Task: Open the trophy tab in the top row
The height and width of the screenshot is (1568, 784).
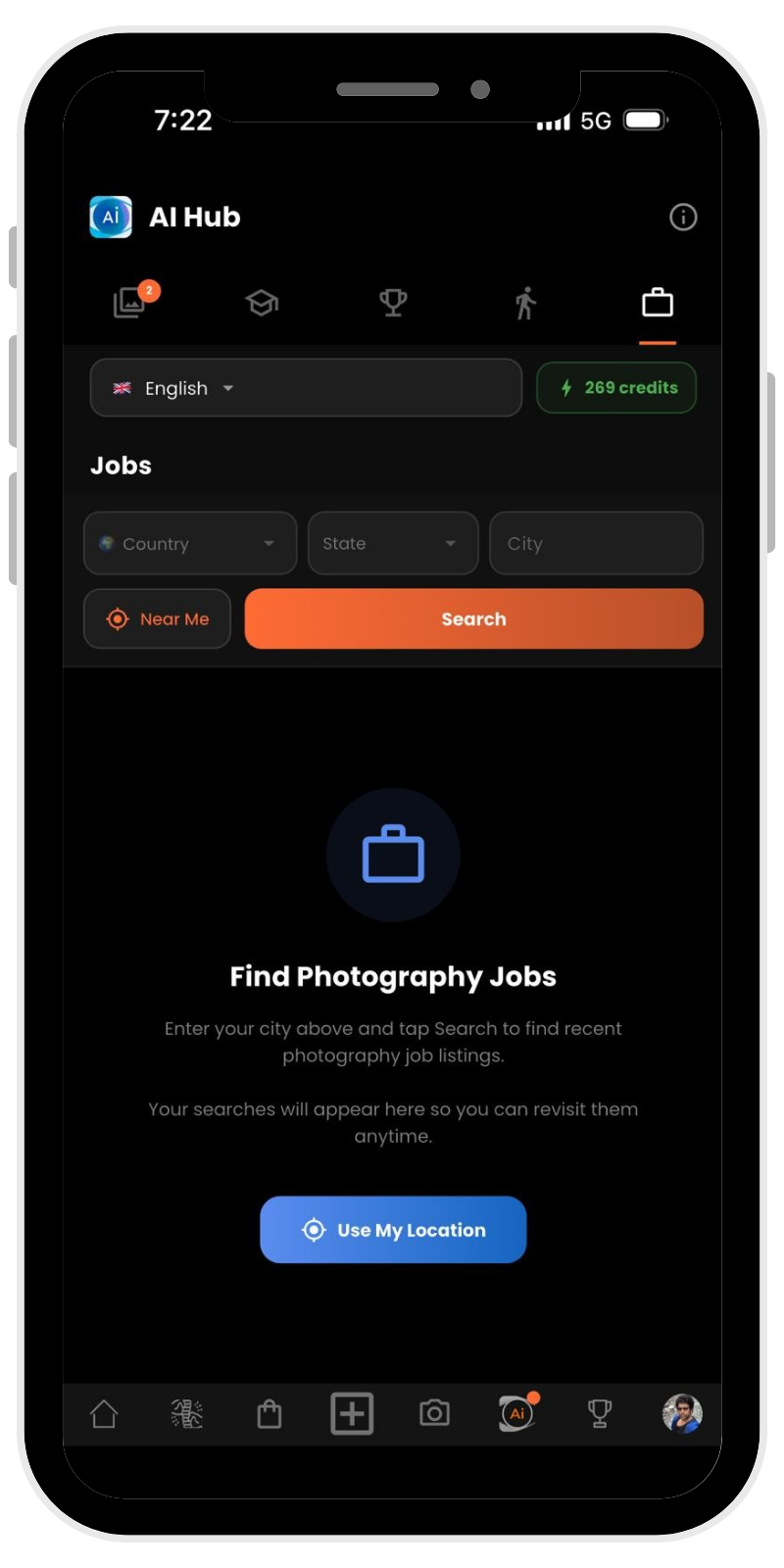Action: 393,303
